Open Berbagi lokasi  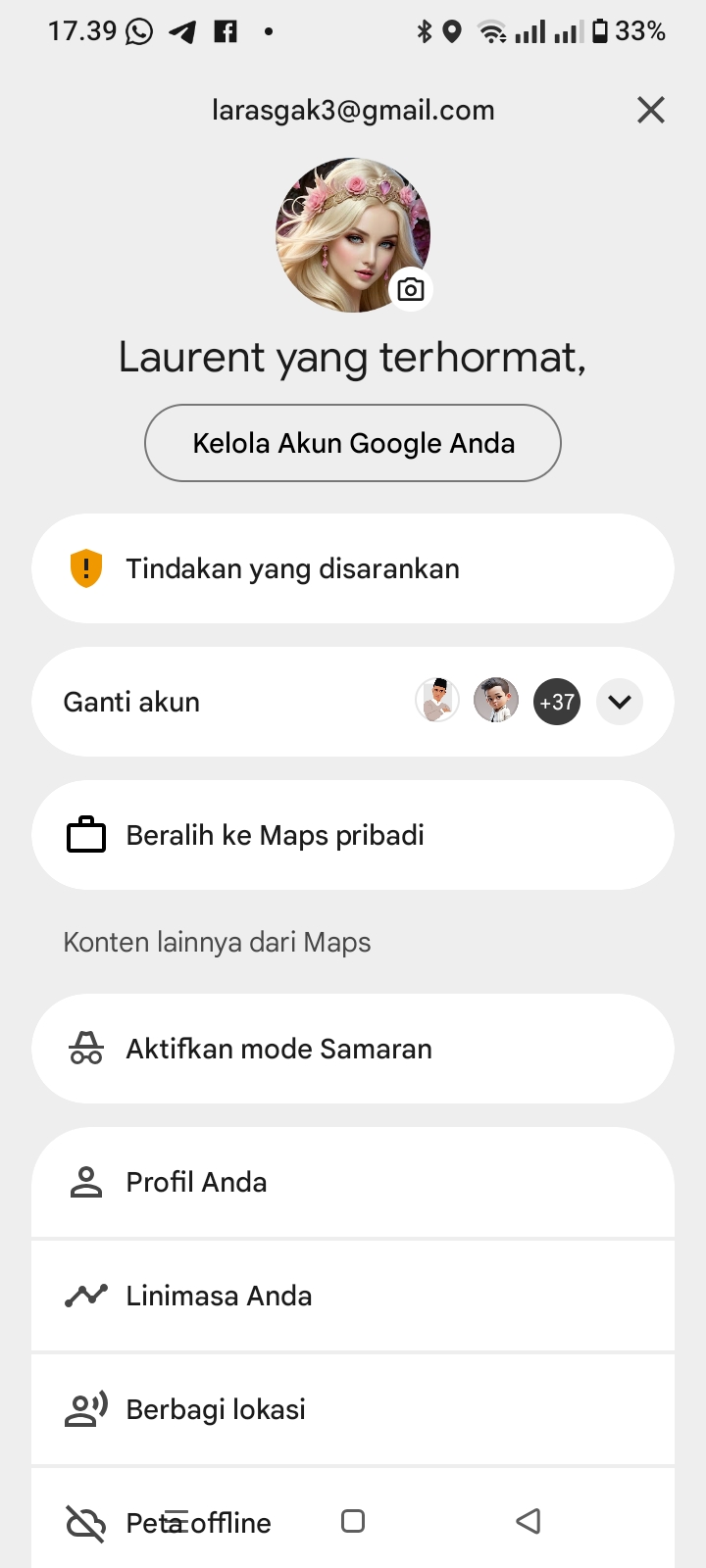click(353, 1409)
